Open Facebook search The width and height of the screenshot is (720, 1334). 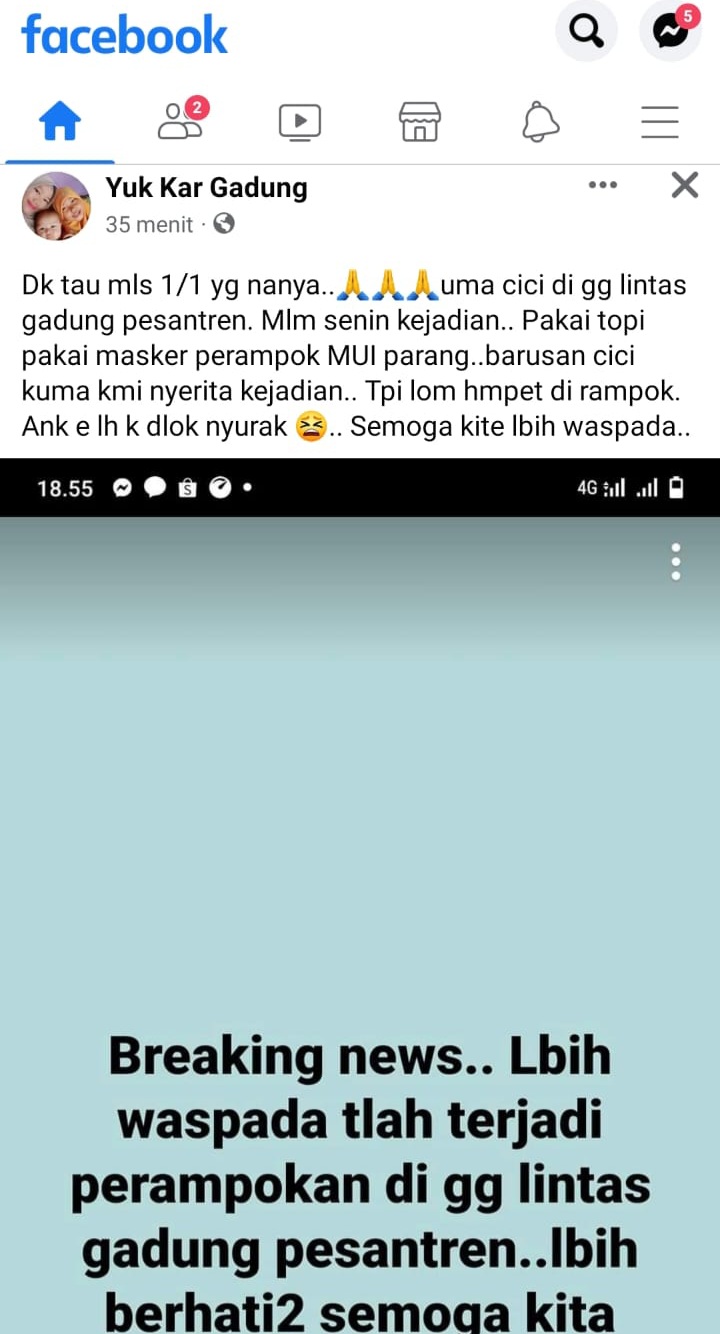[x=586, y=32]
